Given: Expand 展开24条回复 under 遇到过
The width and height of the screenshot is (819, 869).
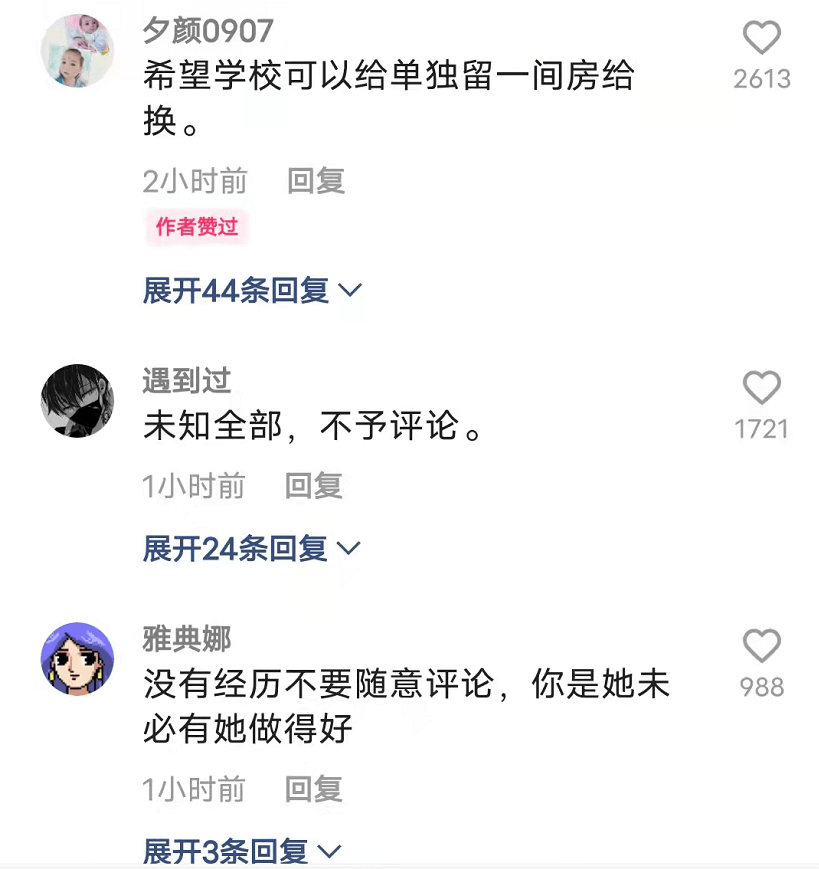Looking at the screenshot, I should click(x=250, y=548).
